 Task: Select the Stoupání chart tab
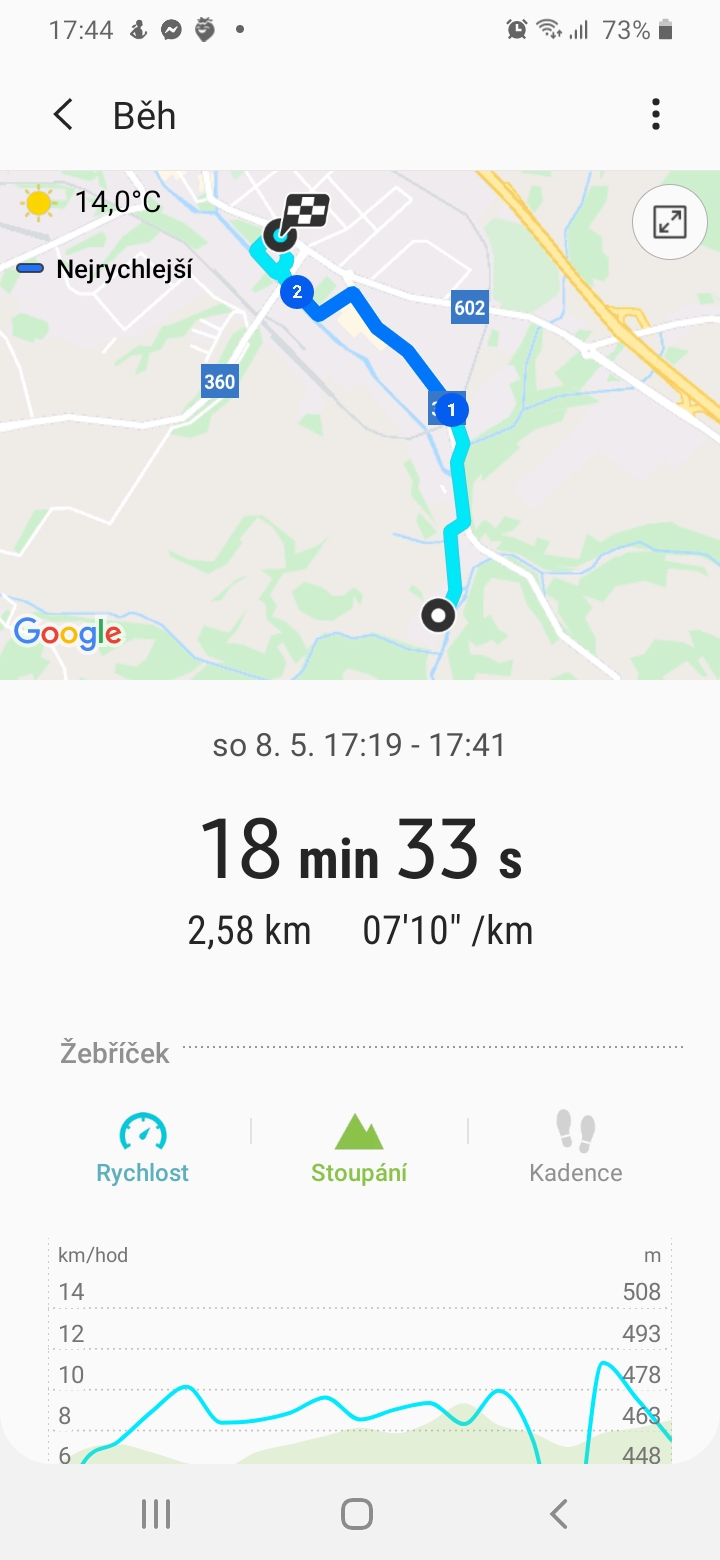(359, 1147)
